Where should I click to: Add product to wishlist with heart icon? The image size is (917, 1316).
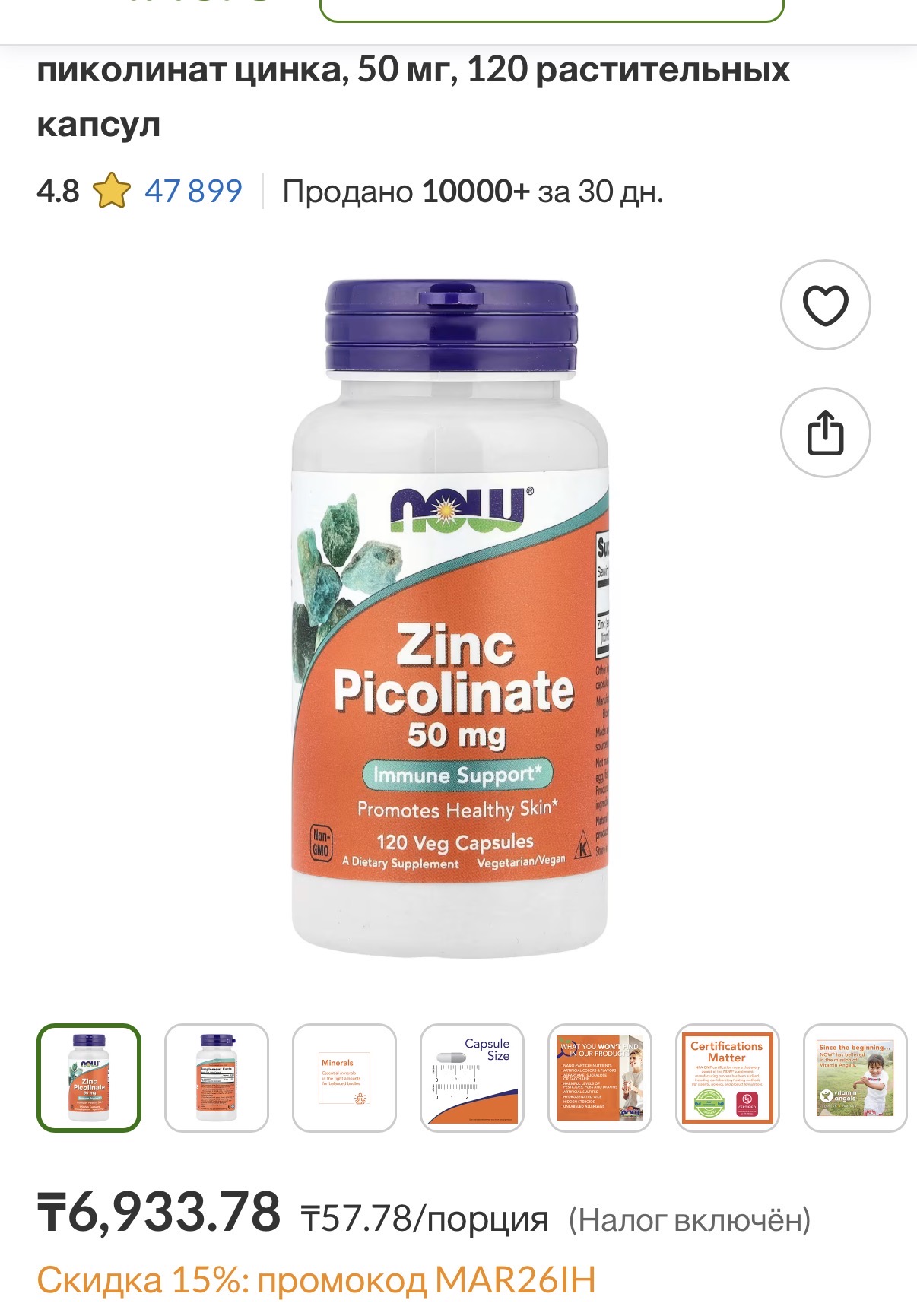point(825,305)
